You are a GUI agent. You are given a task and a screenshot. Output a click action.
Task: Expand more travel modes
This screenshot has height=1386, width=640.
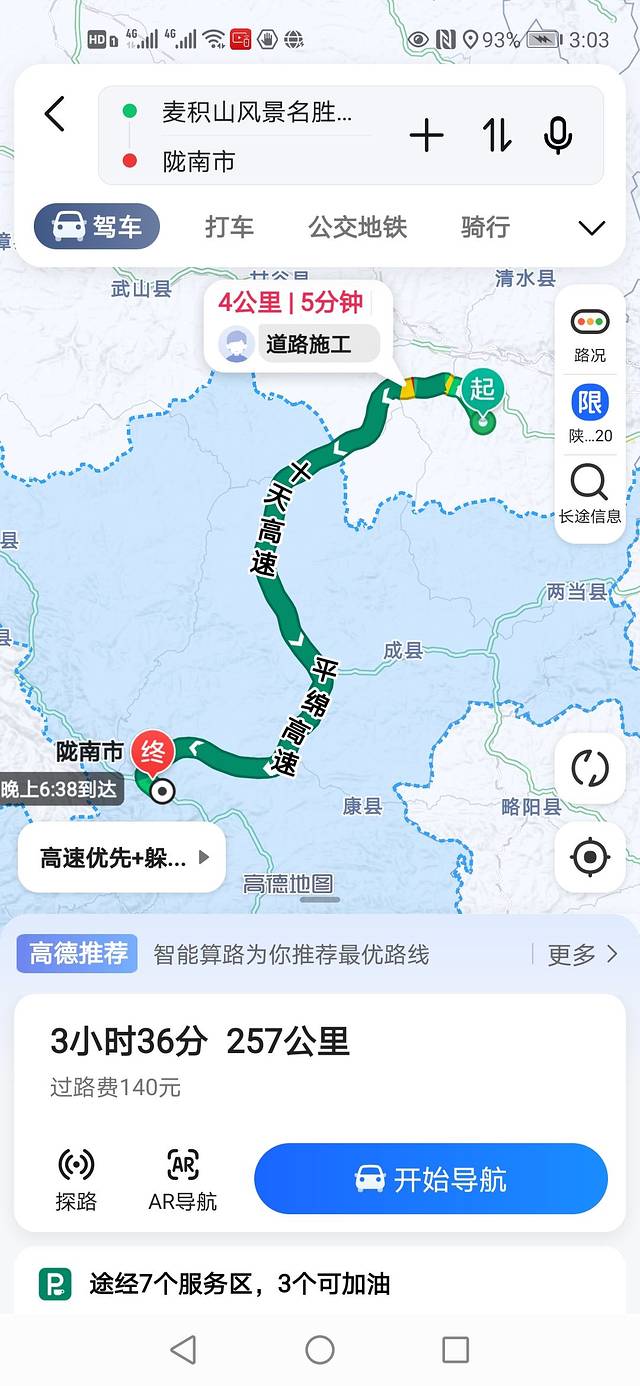tap(592, 228)
